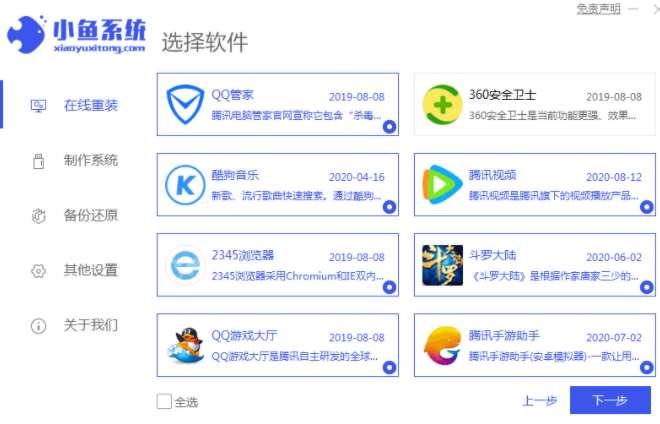The image size is (660, 424).
Task: Tick the 全选 select-all checkbox
Action: (164, 402)
